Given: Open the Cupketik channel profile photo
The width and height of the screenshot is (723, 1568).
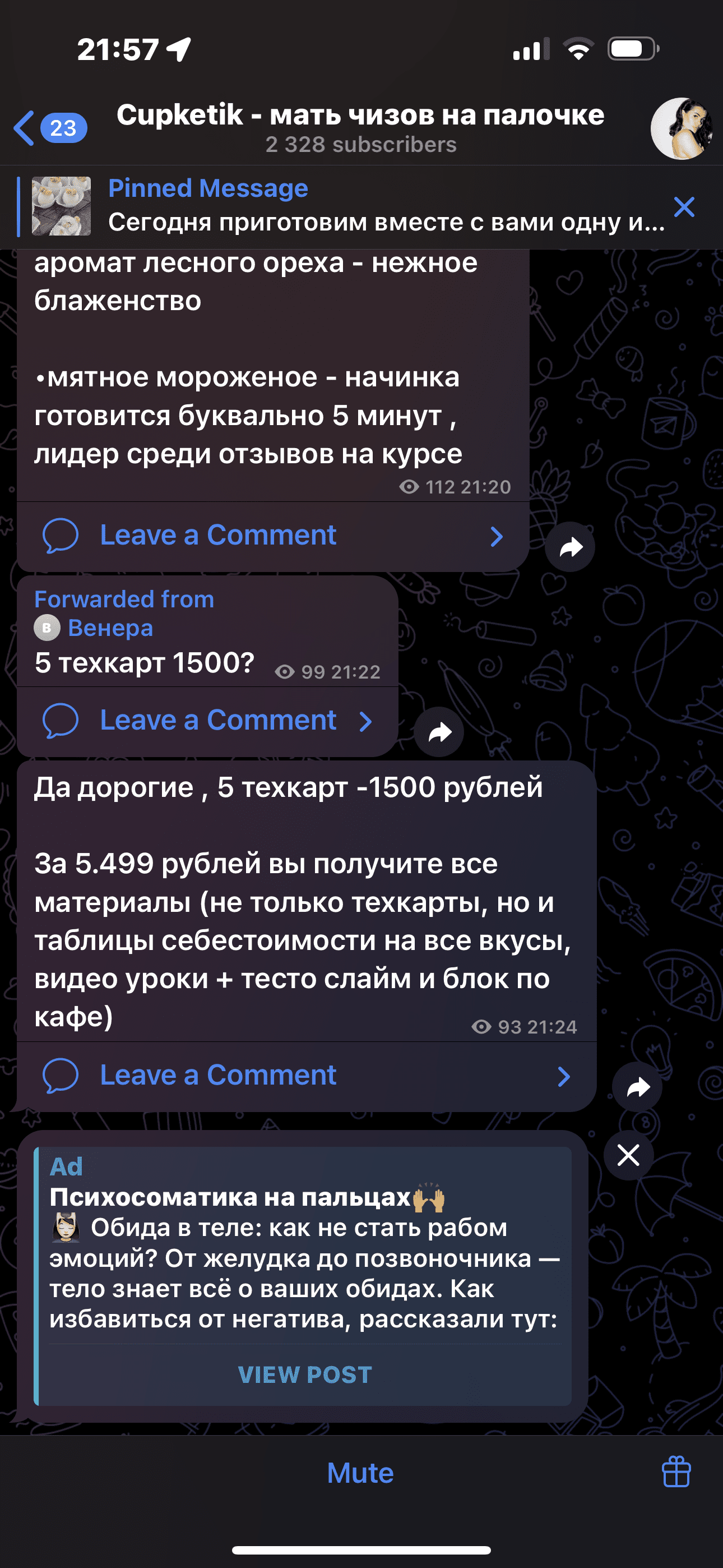Looking at the screenshot, I should click(x=682, y=128).
